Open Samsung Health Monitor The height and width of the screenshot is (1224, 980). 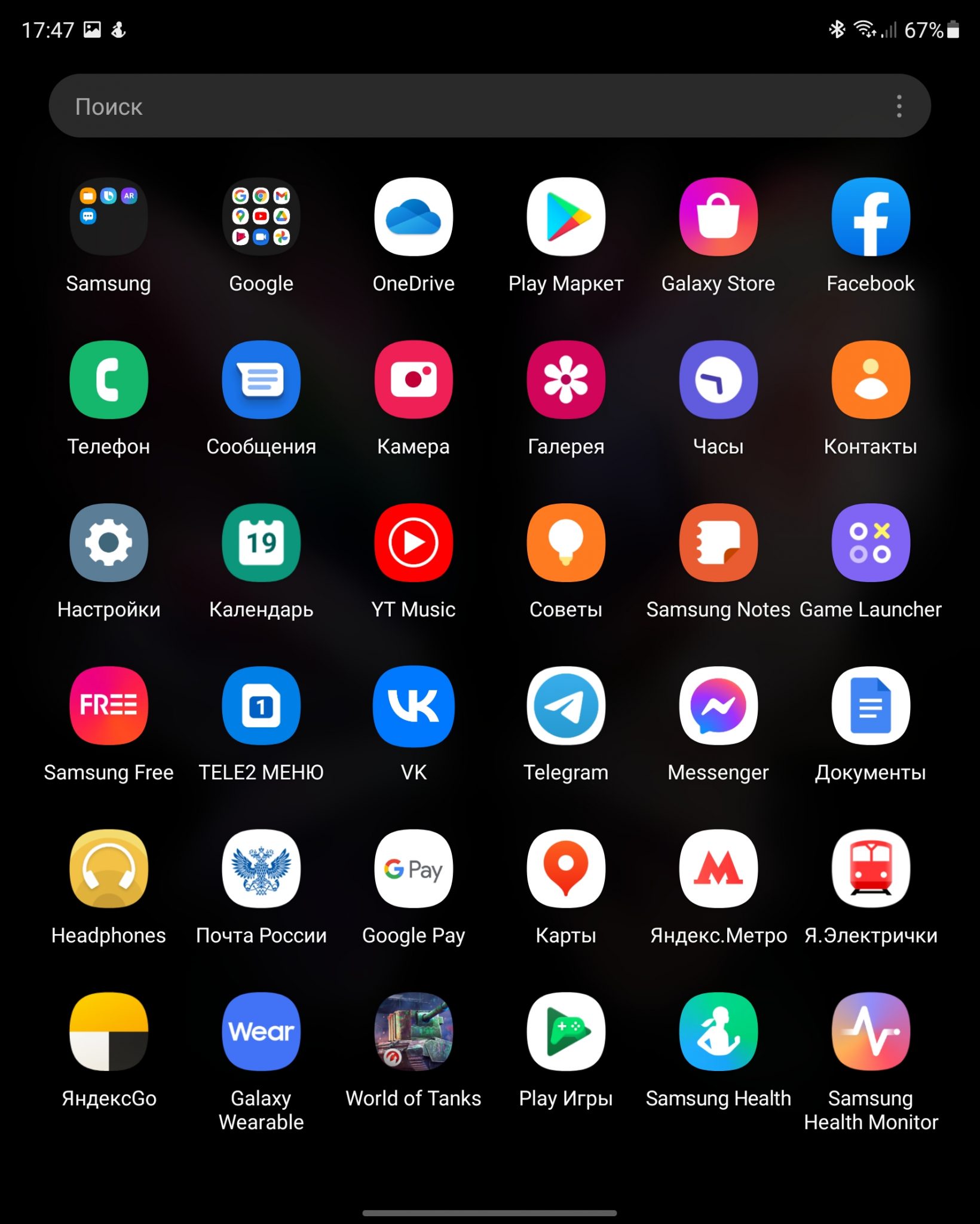pyautogui.click(x=871, y=1032)
